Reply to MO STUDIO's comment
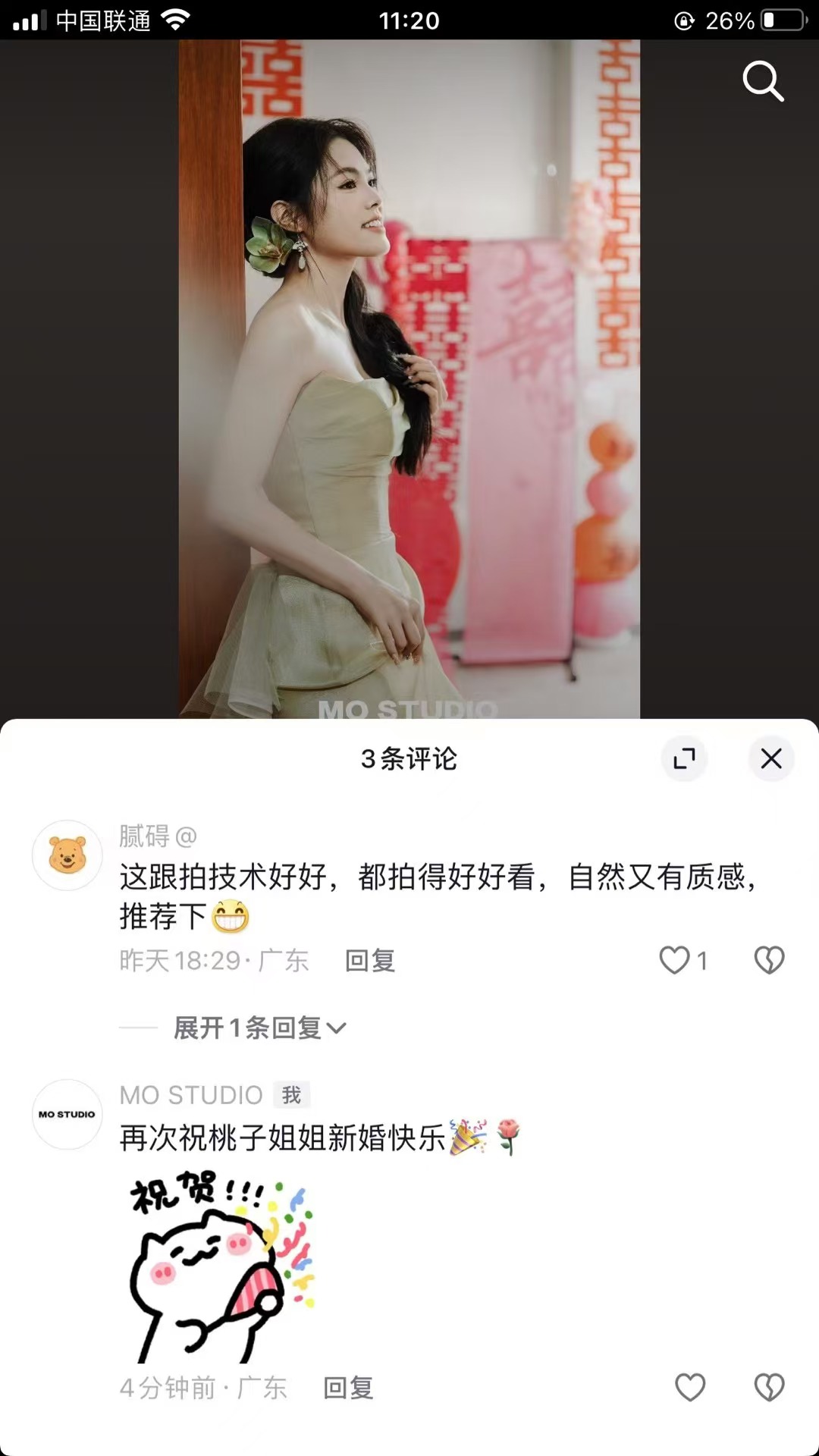Image resolution: width=819 pixels, height=1456 pixels. 348,1388
